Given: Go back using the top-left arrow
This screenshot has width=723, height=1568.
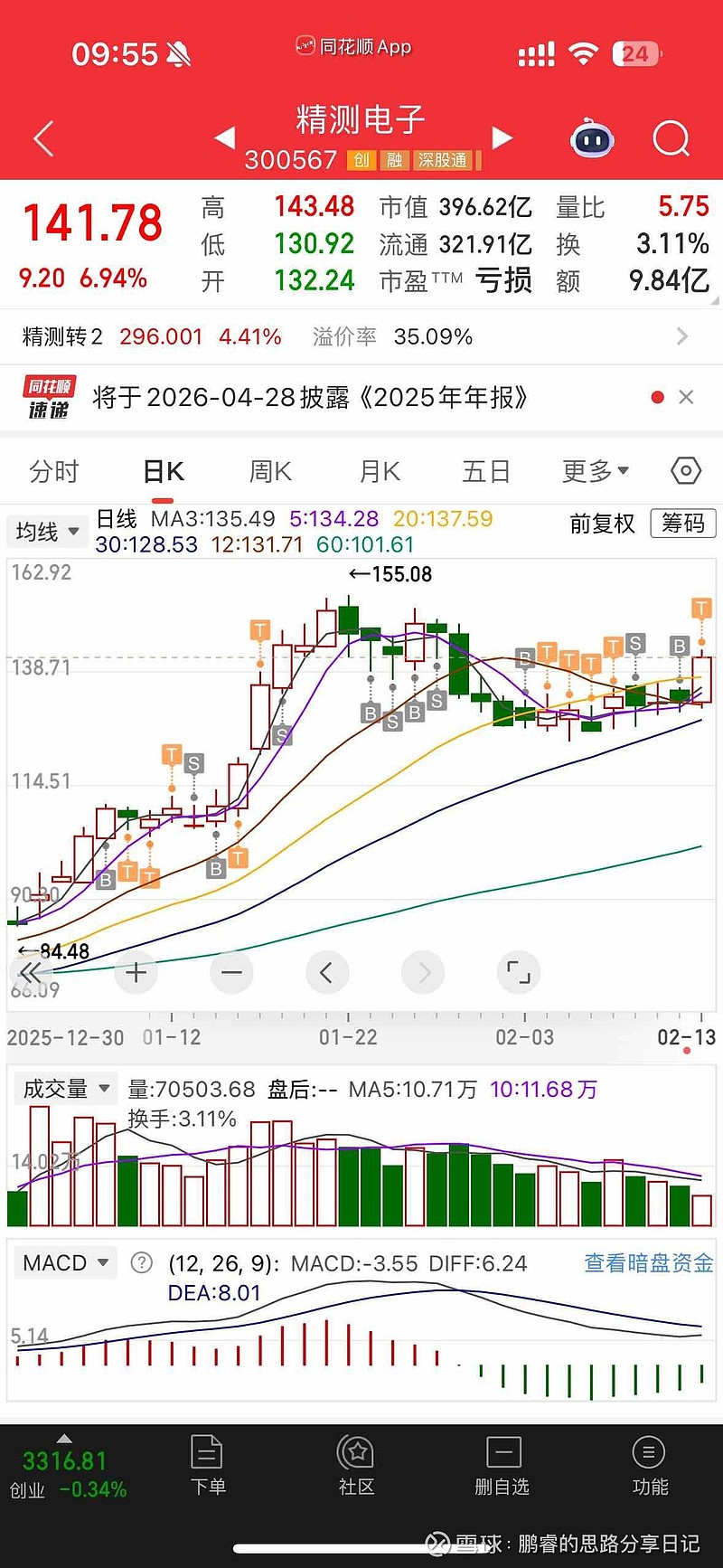Looking at the screenshot, I should (x=43, y=139).
